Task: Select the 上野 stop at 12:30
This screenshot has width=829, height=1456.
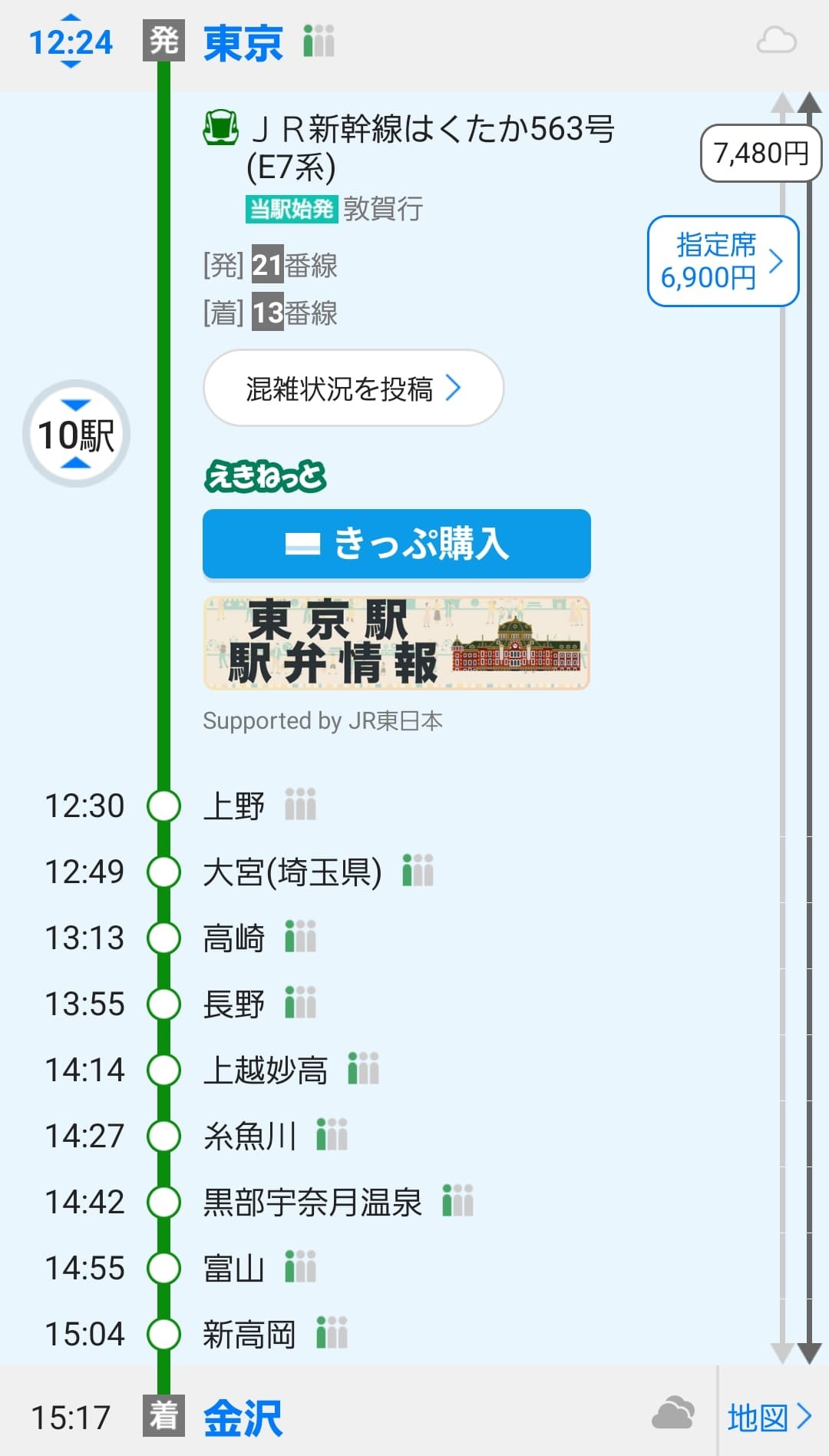Action: [233, 806]
